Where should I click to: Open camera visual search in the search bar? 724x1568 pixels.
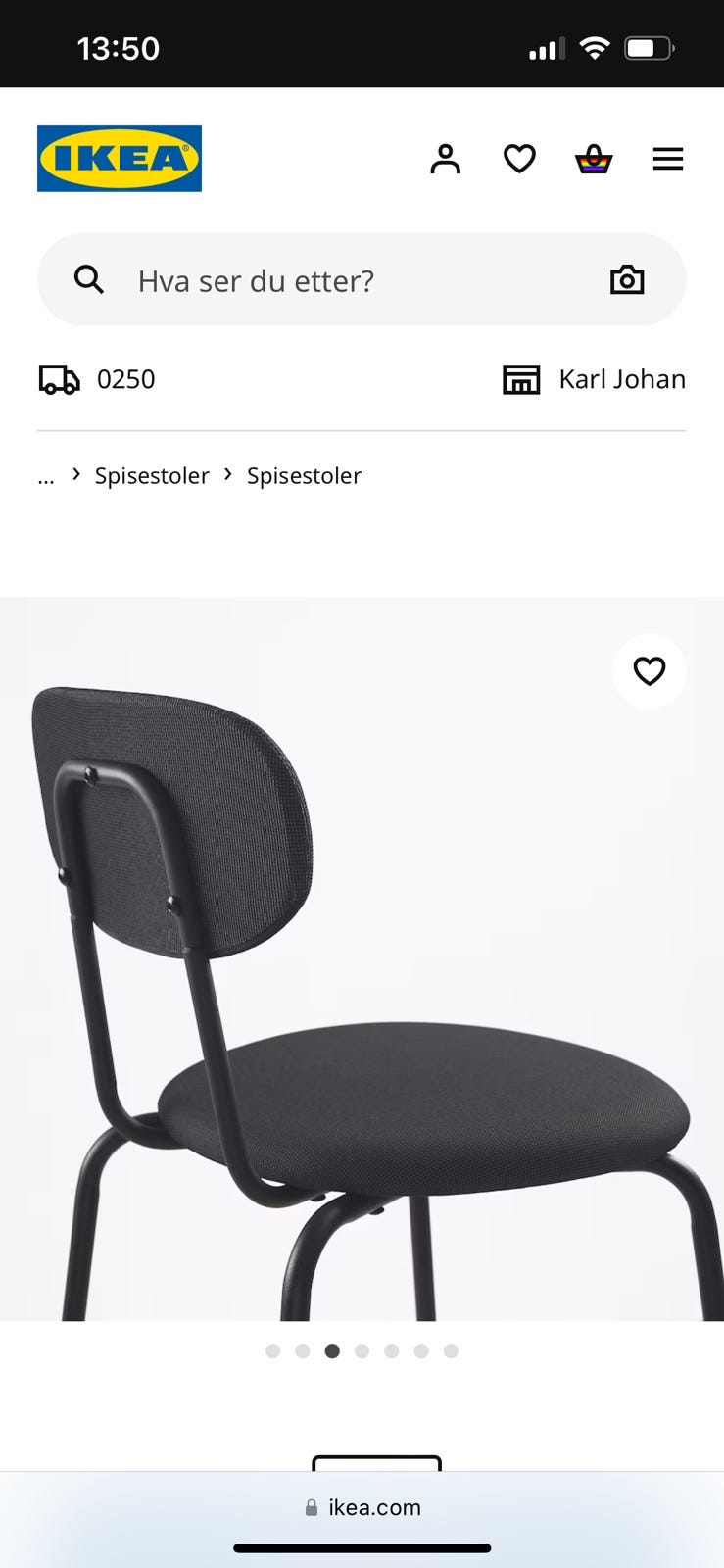[x=627, y=280]
